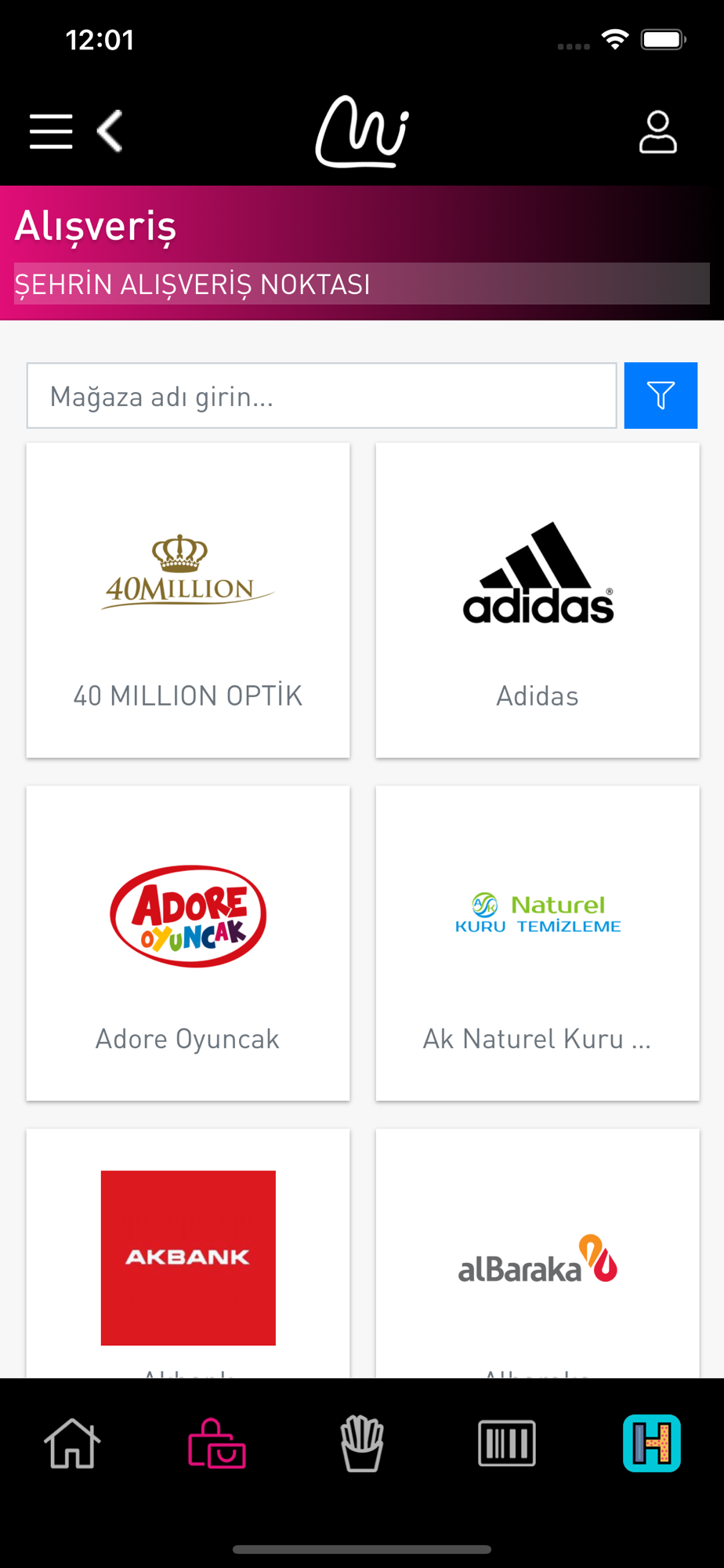
Task: Select the Adore Oyuncak store
Action: pos(188,943)
